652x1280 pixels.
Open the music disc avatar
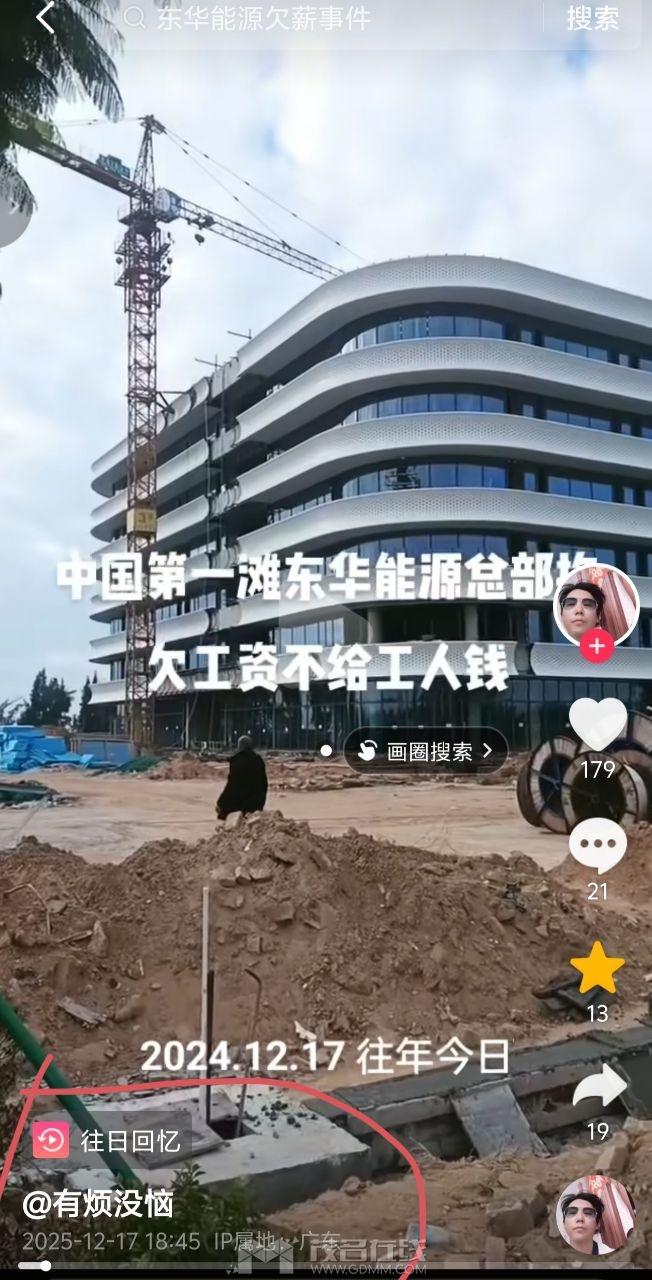[596, 1214]
